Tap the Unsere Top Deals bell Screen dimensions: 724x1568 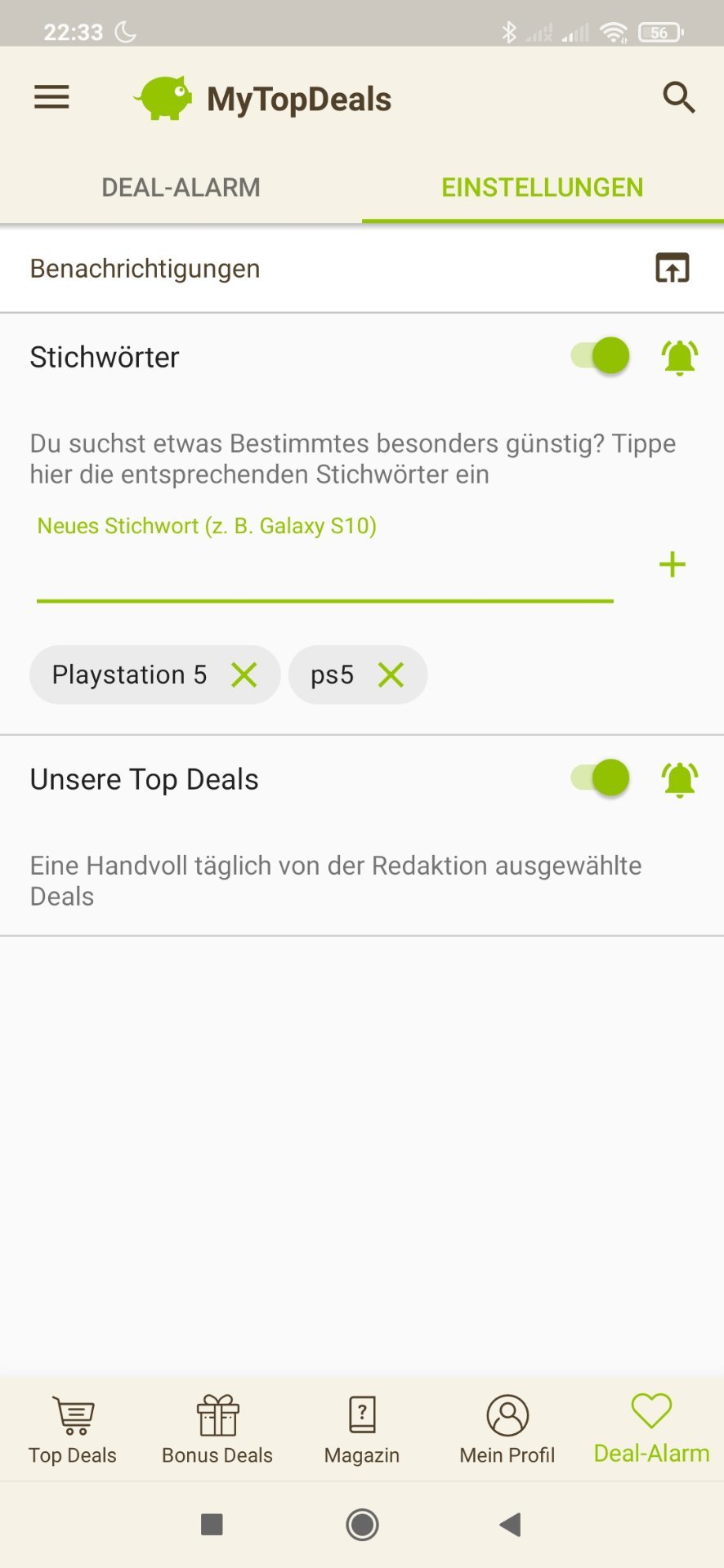(679, 779)
